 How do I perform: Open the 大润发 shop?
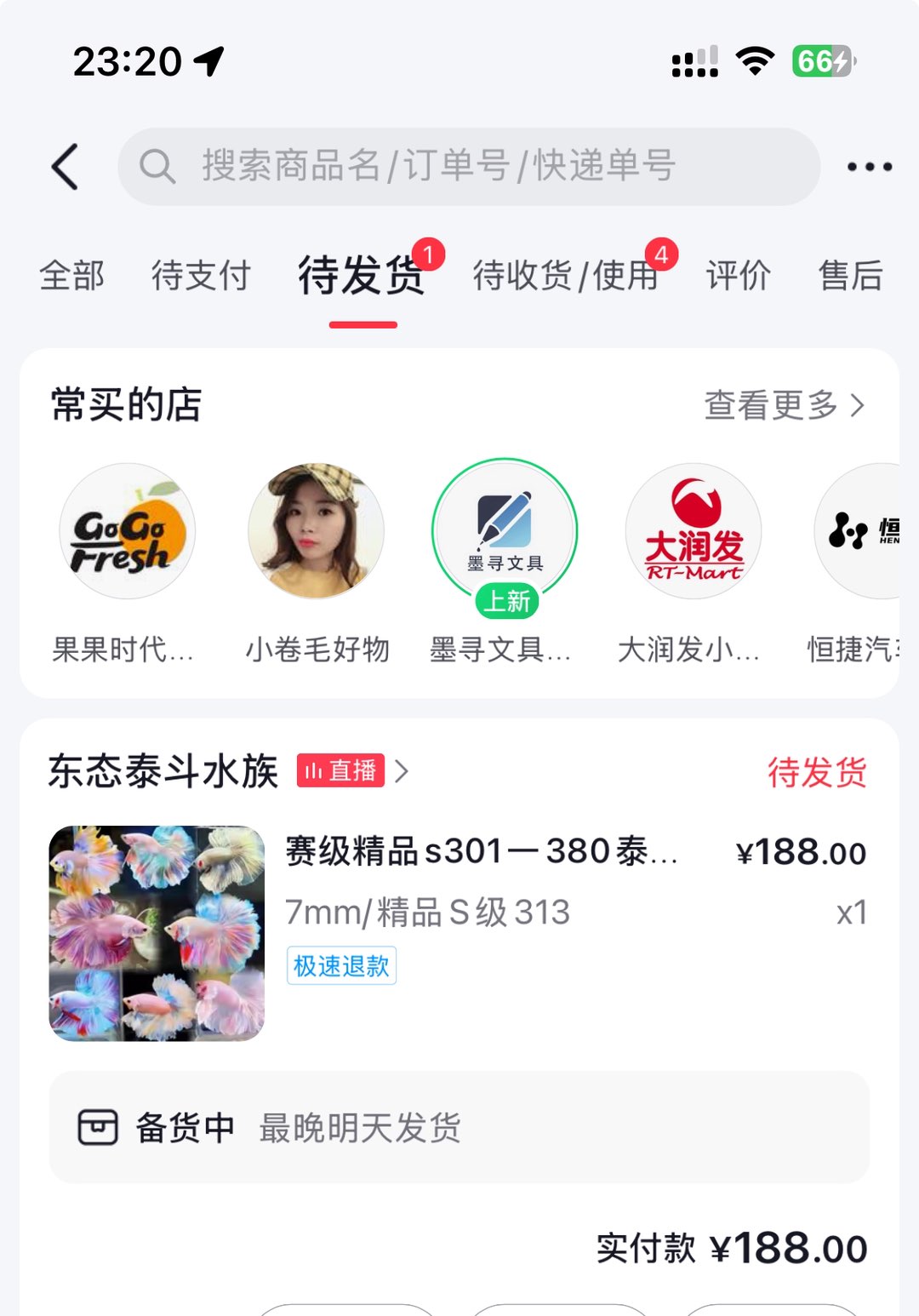point(694,532)
